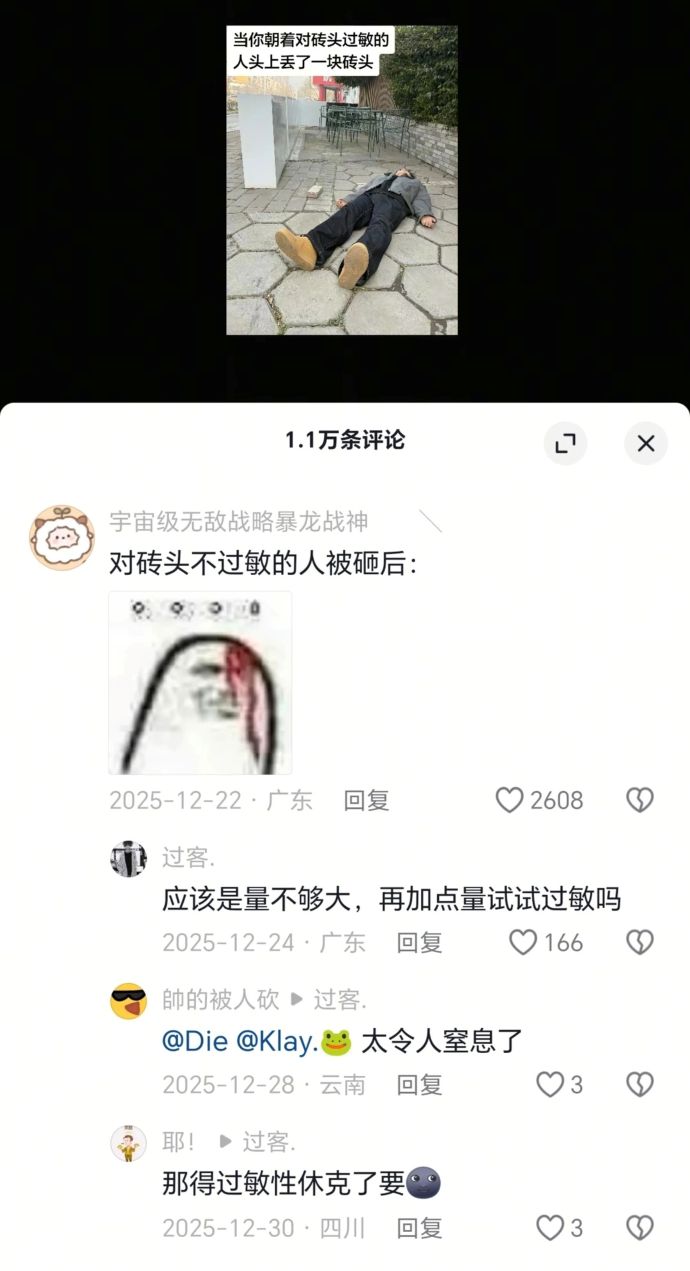View the profile avatar of 帥的被人砍
690x1271 pixels.
[128, 1000]
